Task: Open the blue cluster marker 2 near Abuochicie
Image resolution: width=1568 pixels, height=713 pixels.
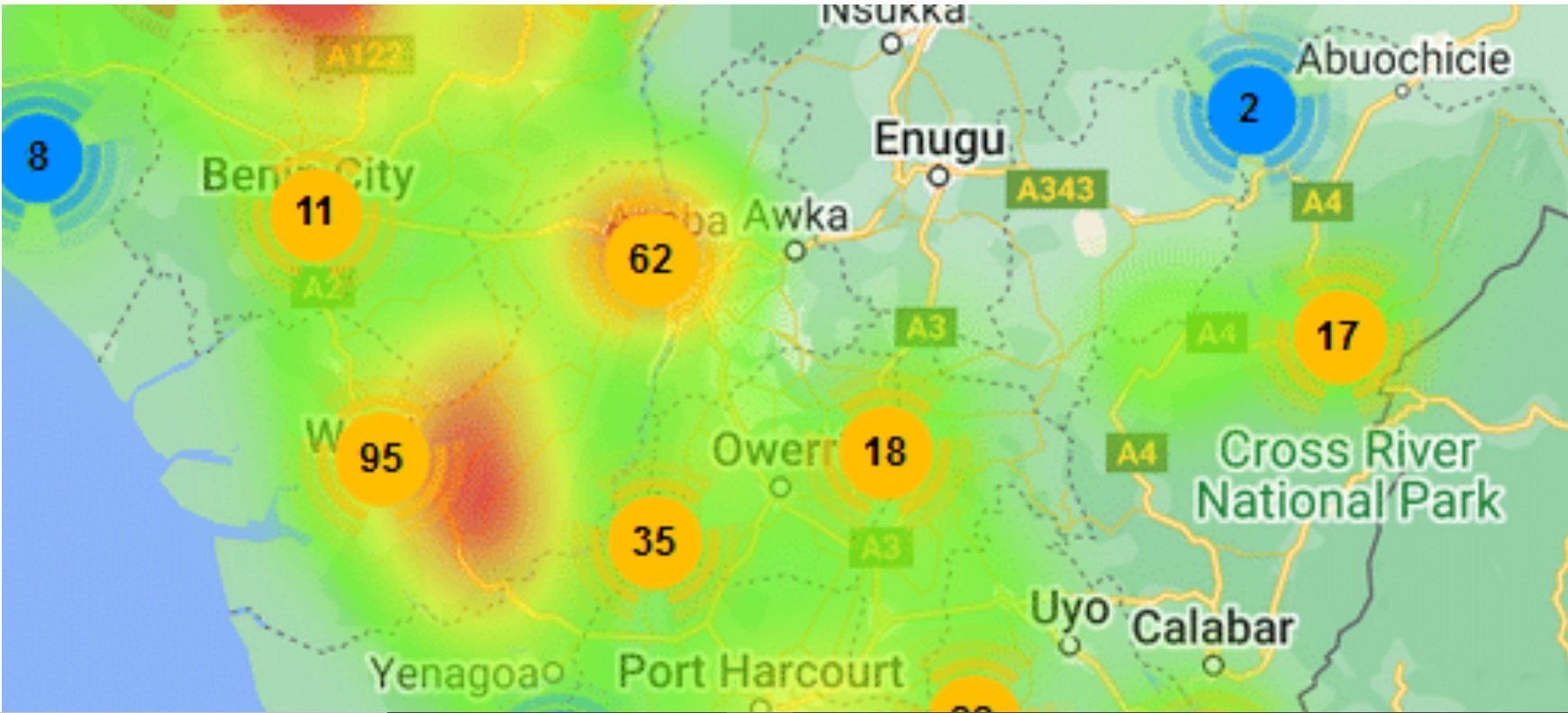Action: click(1249, 109)
